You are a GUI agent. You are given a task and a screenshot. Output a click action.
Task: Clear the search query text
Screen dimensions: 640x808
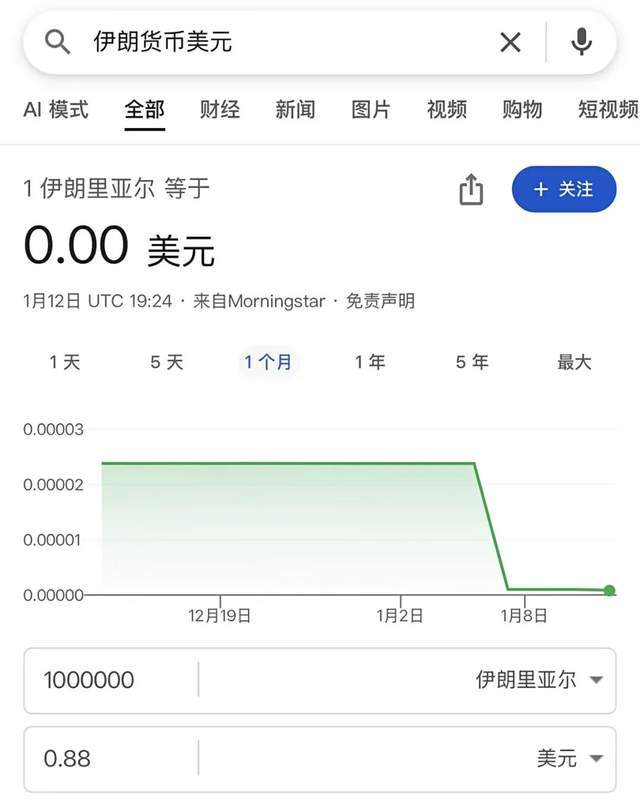point(510,42)
